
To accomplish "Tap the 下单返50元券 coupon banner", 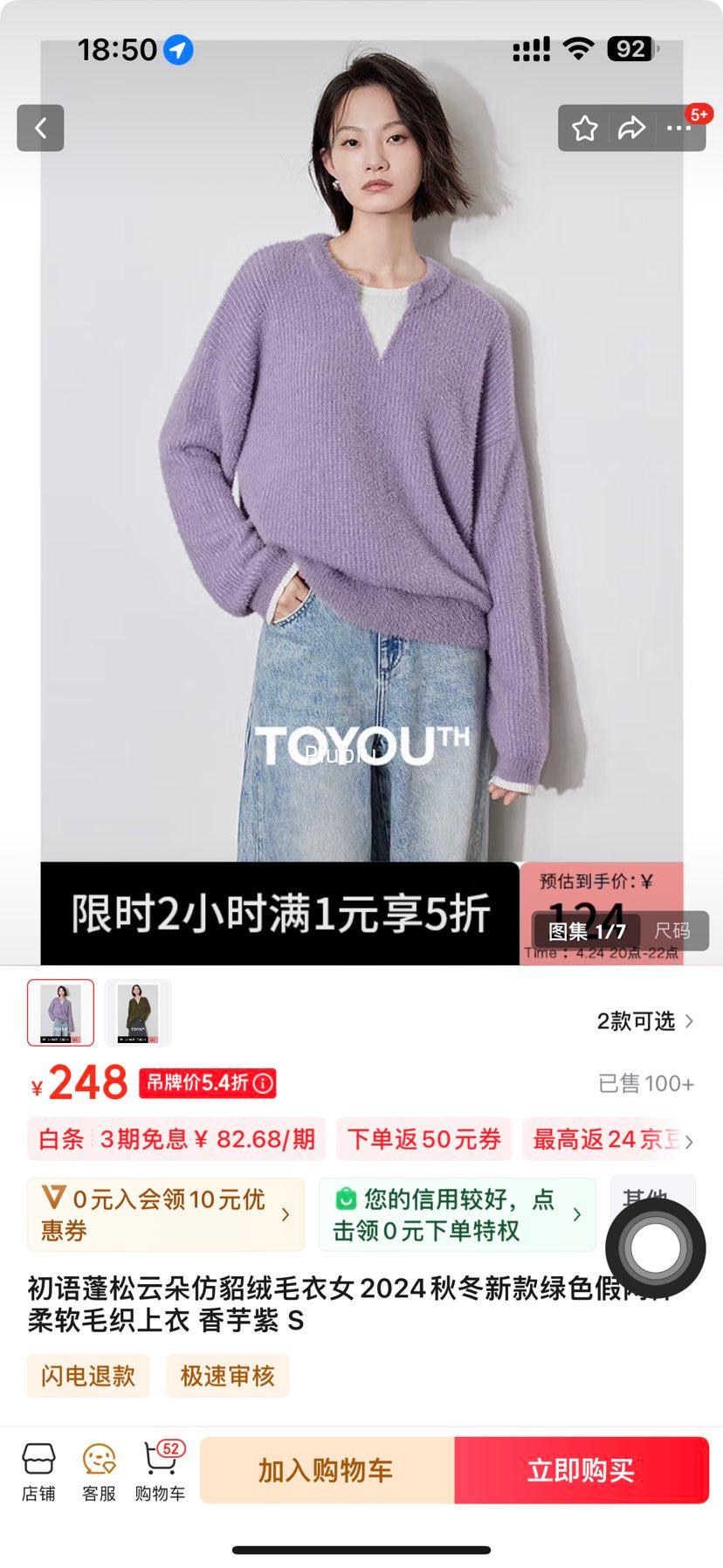I will point(424,1139).
